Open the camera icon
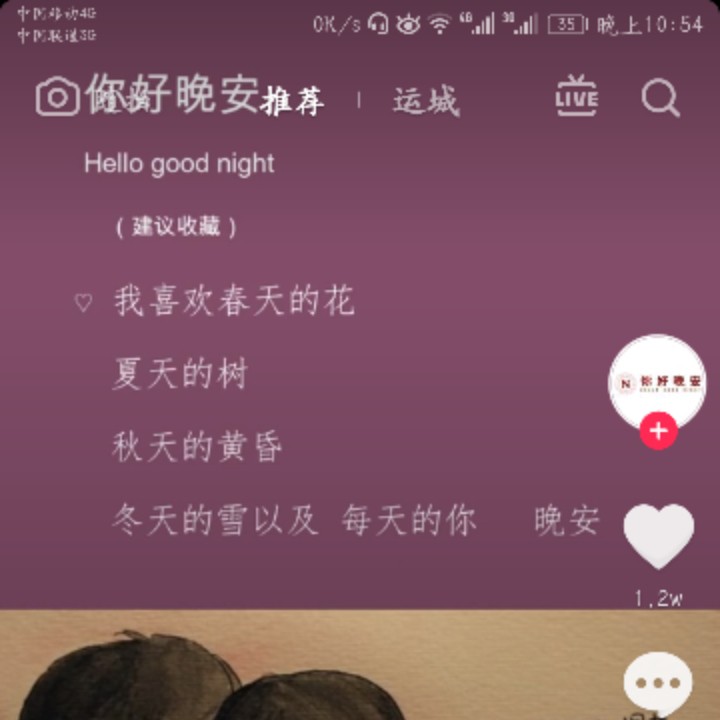The height and width of the screenshot is (720, 720). (58, 96)
